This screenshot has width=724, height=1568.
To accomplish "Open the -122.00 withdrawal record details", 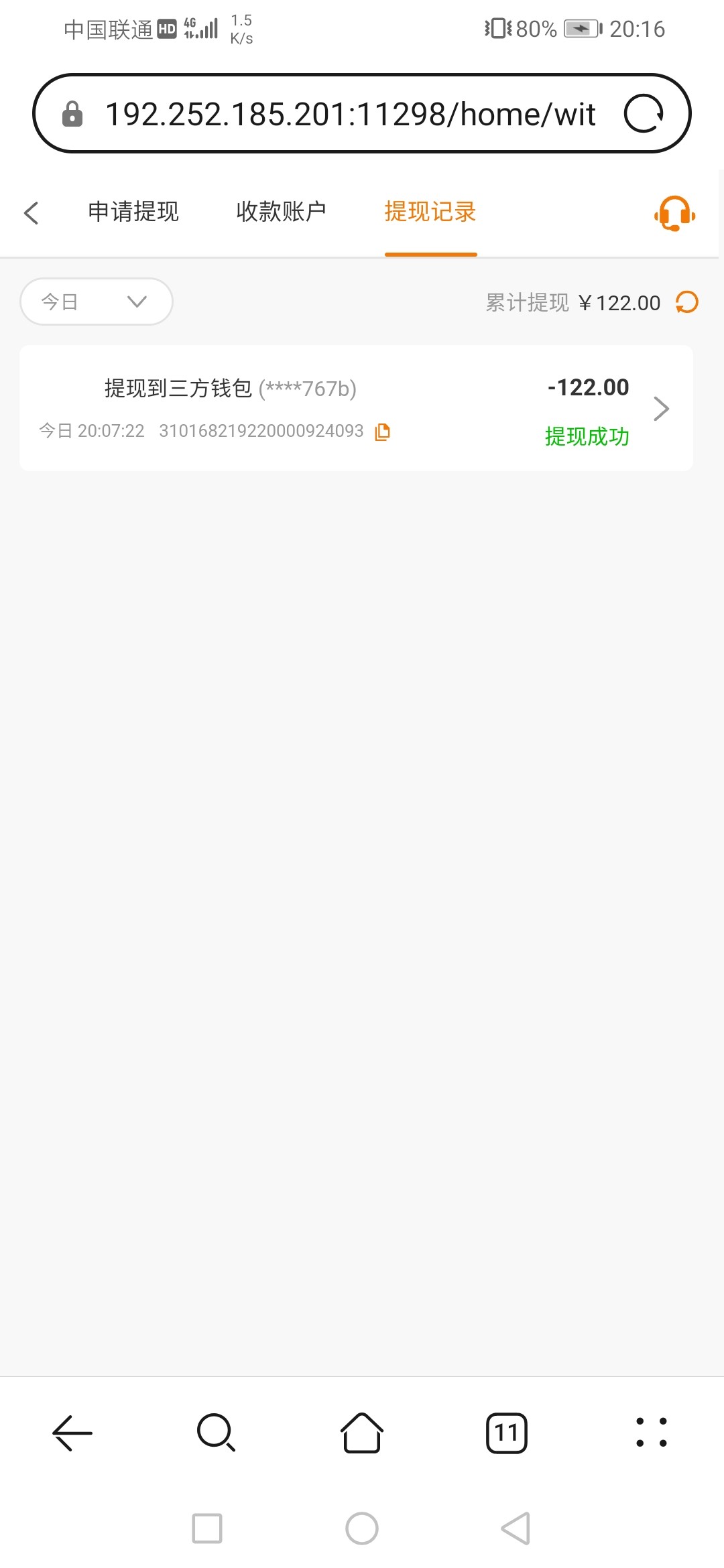I will (660, 408).
